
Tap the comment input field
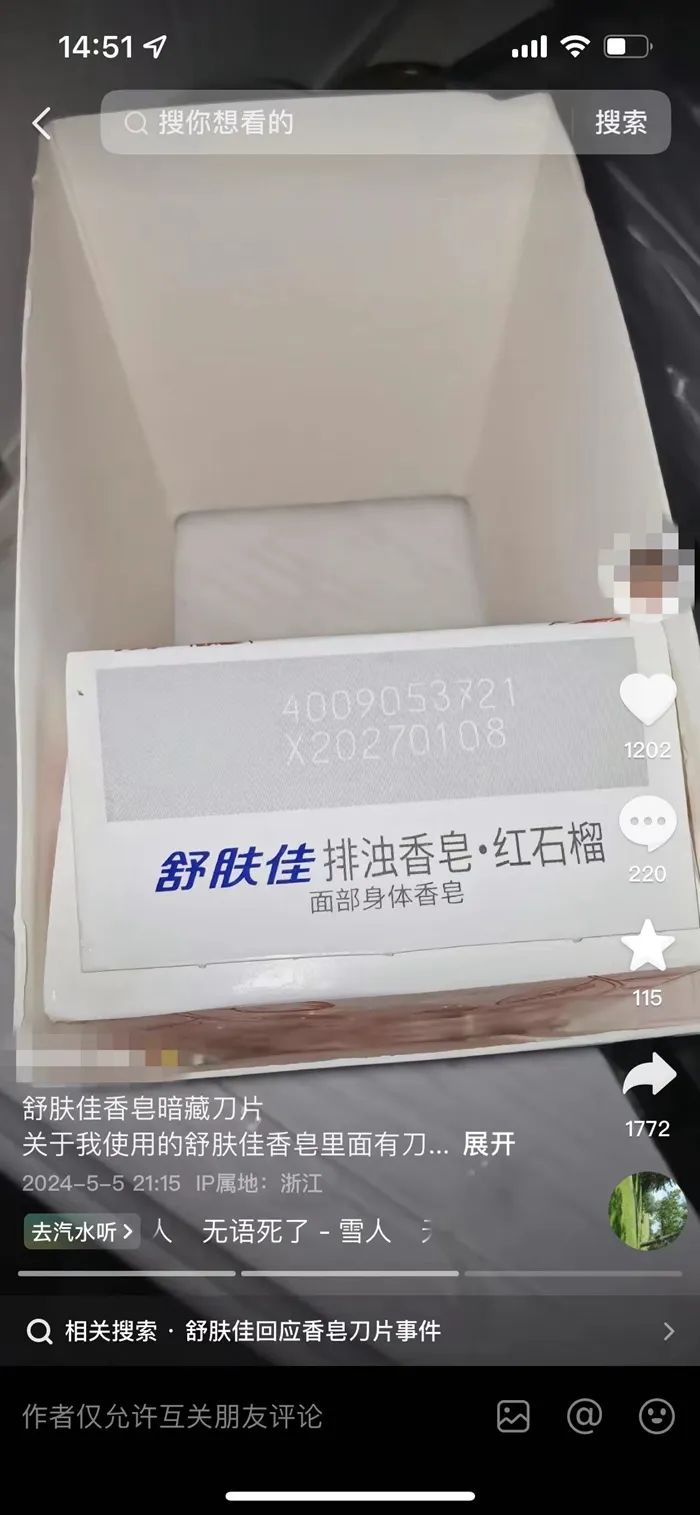(240, 1416)
